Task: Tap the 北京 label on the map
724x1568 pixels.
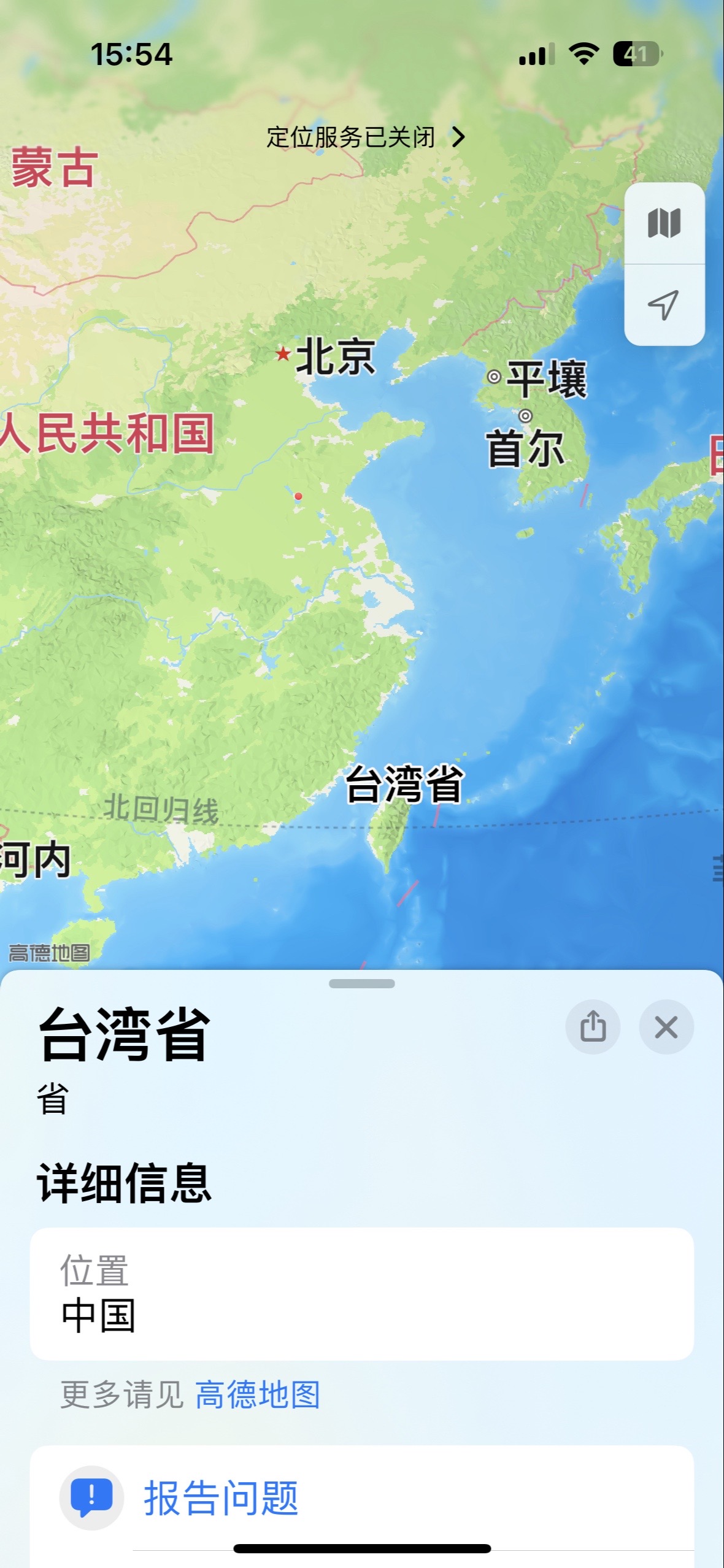Action: 335,356
